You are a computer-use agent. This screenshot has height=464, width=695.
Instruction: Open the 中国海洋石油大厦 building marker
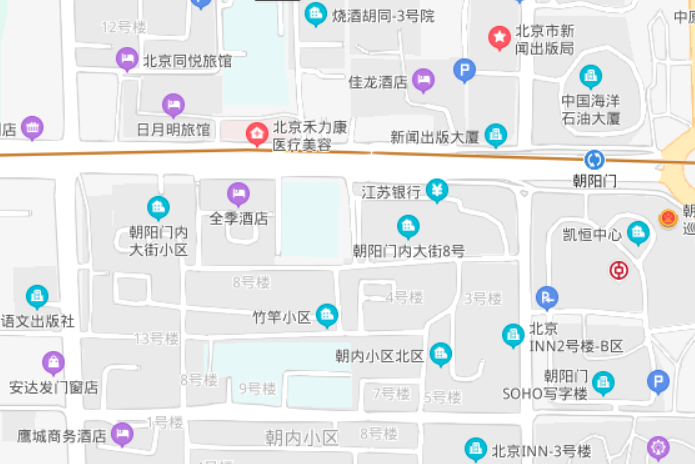coord(591,76)
